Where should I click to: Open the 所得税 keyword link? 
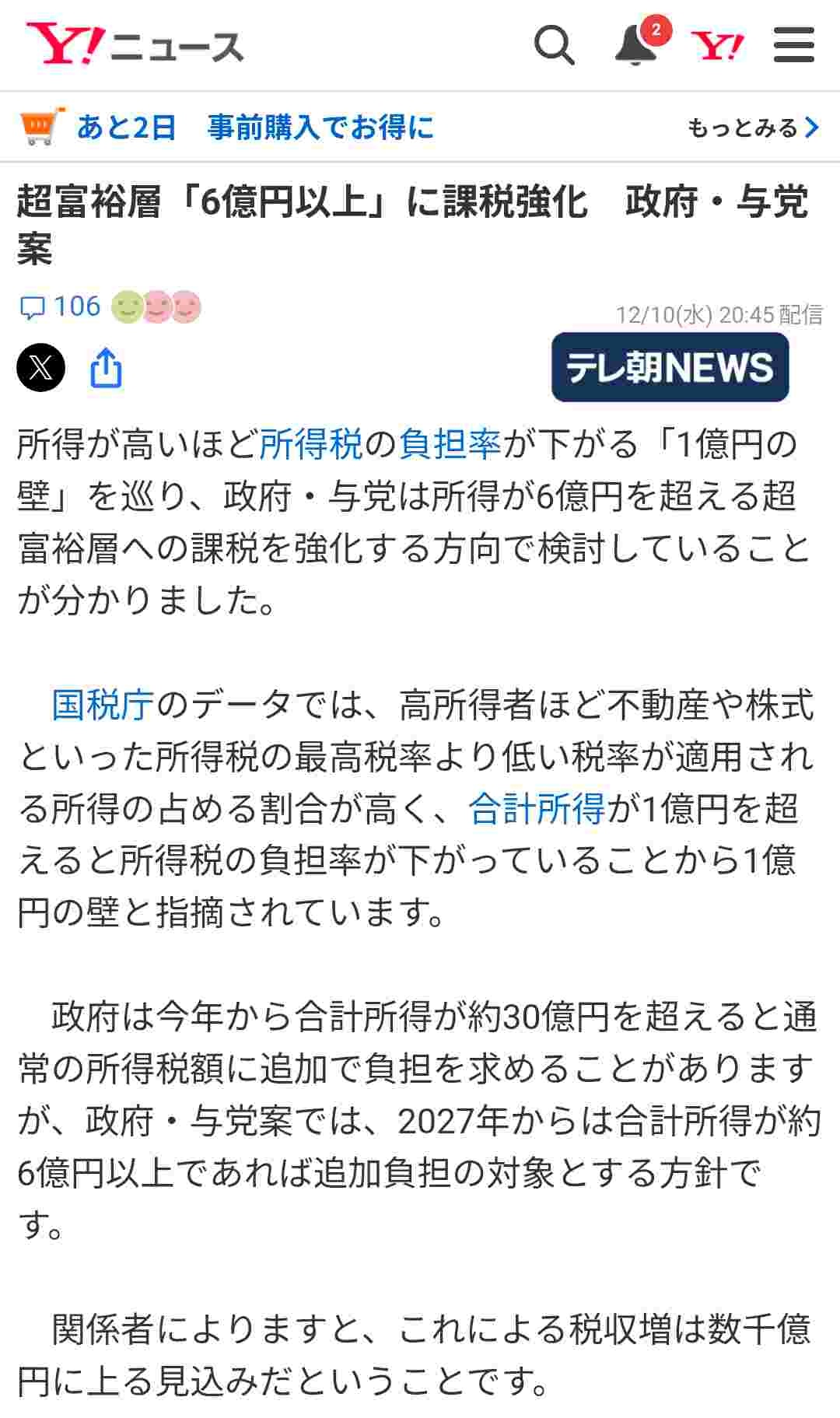tap(310, 445)
